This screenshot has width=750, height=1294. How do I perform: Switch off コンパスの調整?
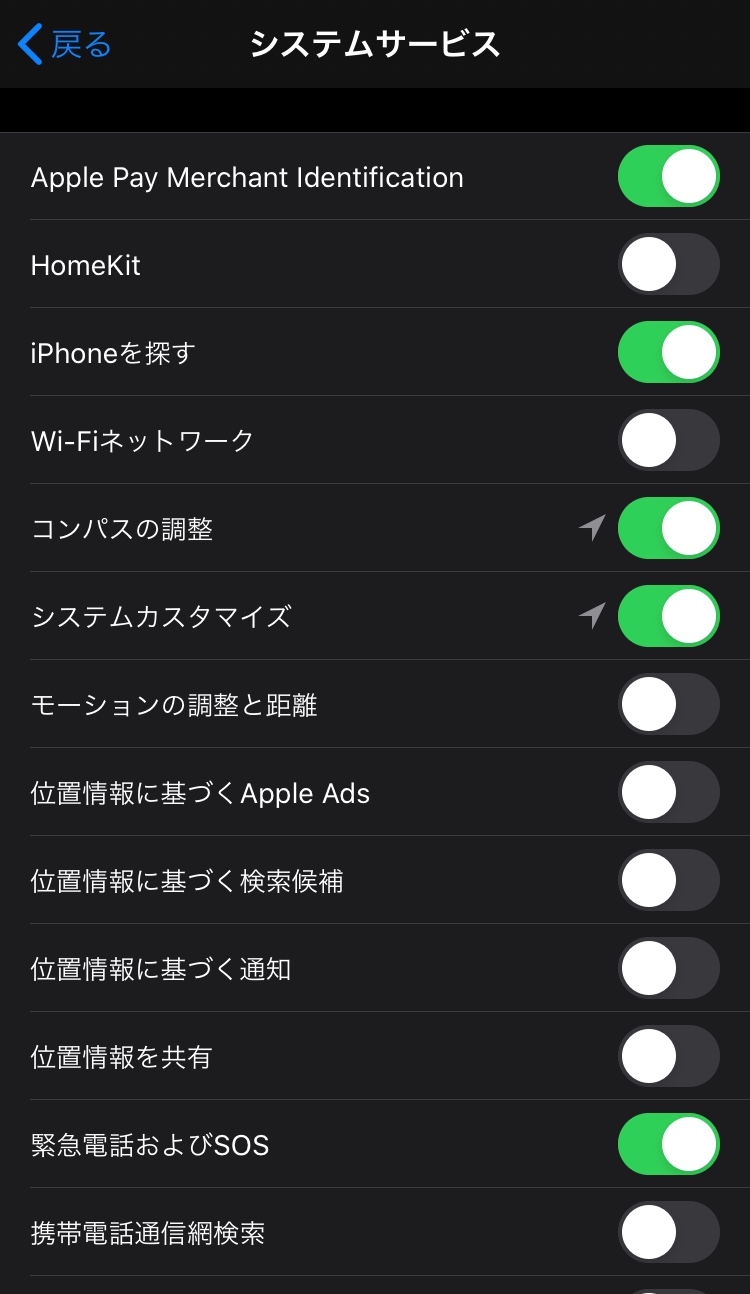[x=668, y=529]
